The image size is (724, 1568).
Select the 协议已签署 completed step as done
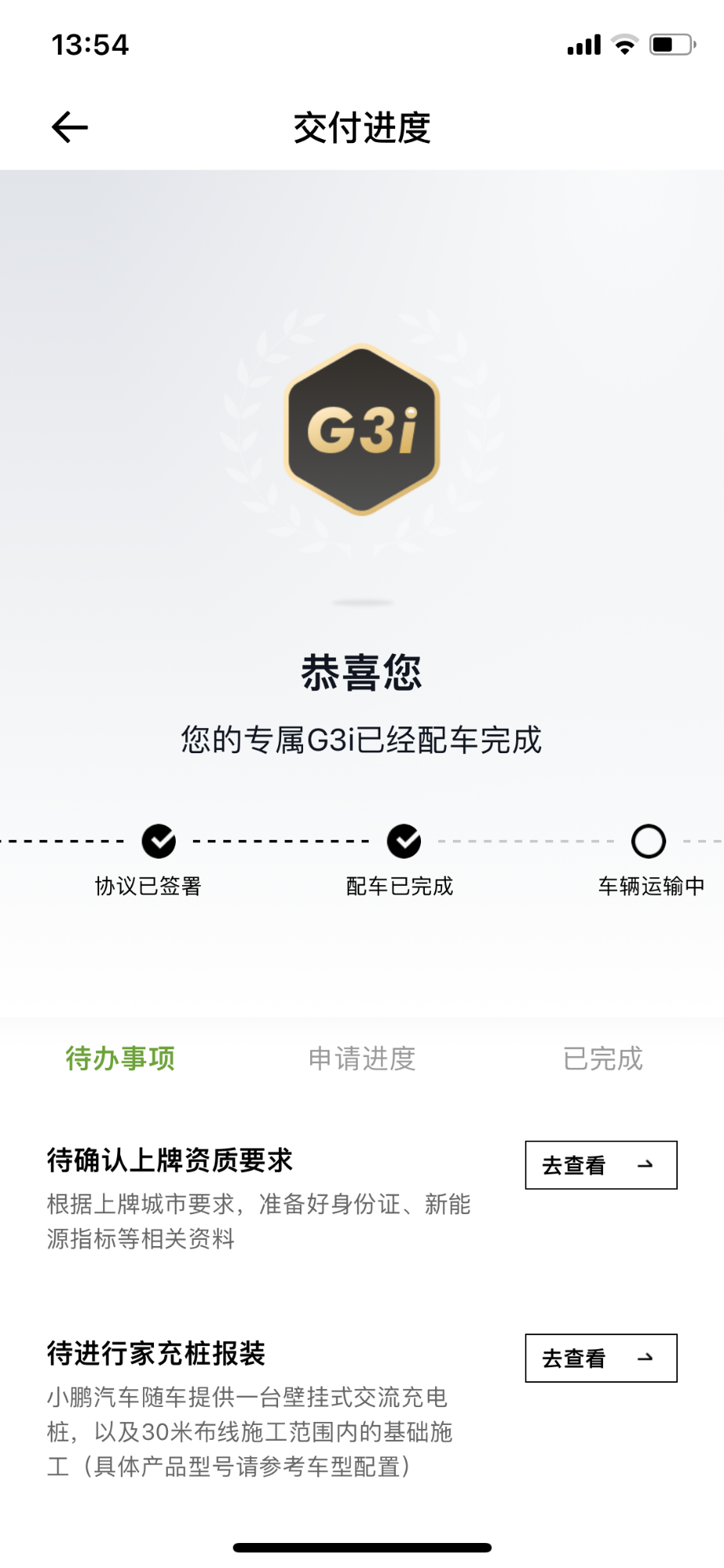[160, 841]
